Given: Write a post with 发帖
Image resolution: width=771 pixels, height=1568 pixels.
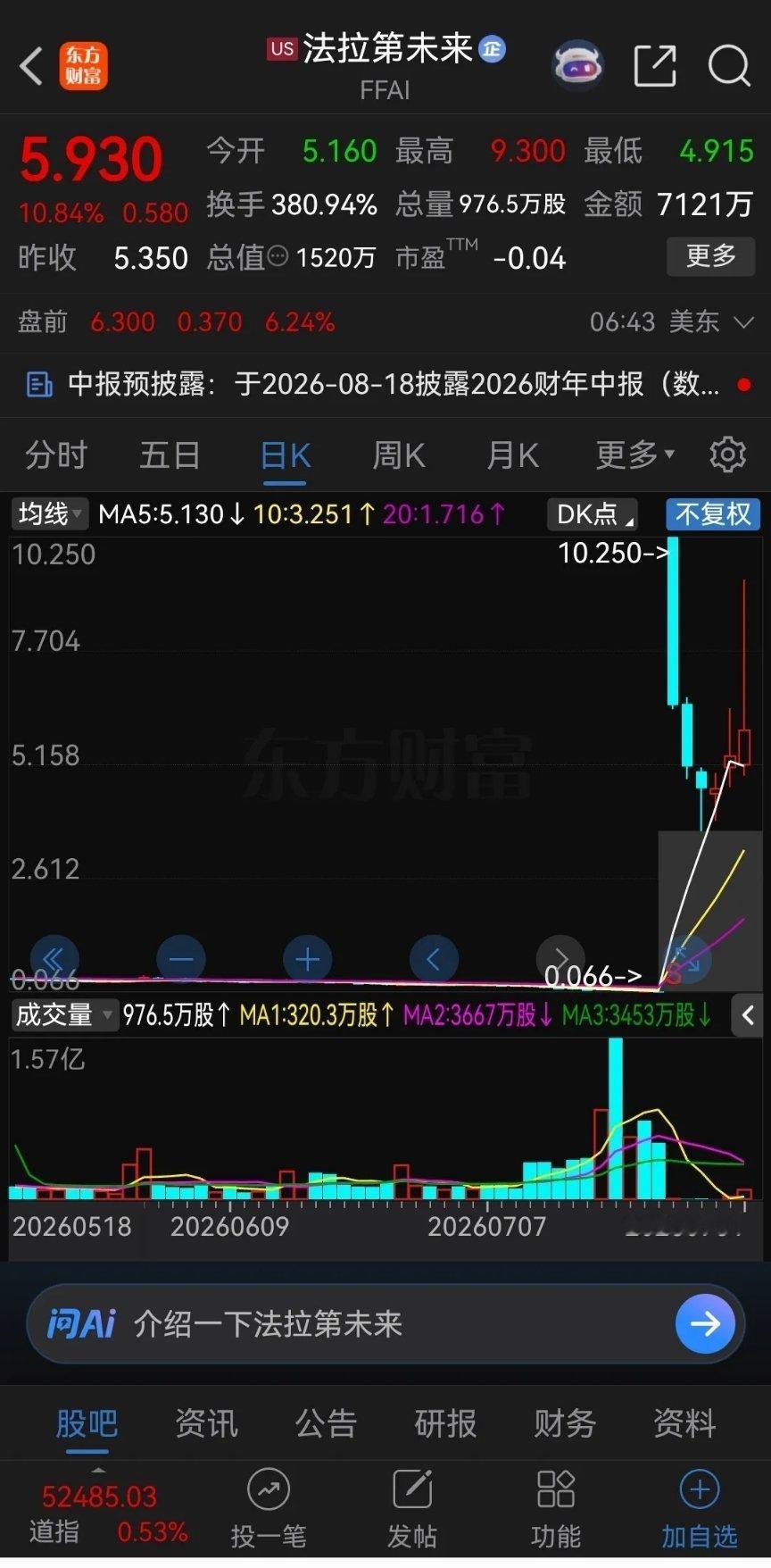Looking at the screenshot, I should coord(412,1510).
